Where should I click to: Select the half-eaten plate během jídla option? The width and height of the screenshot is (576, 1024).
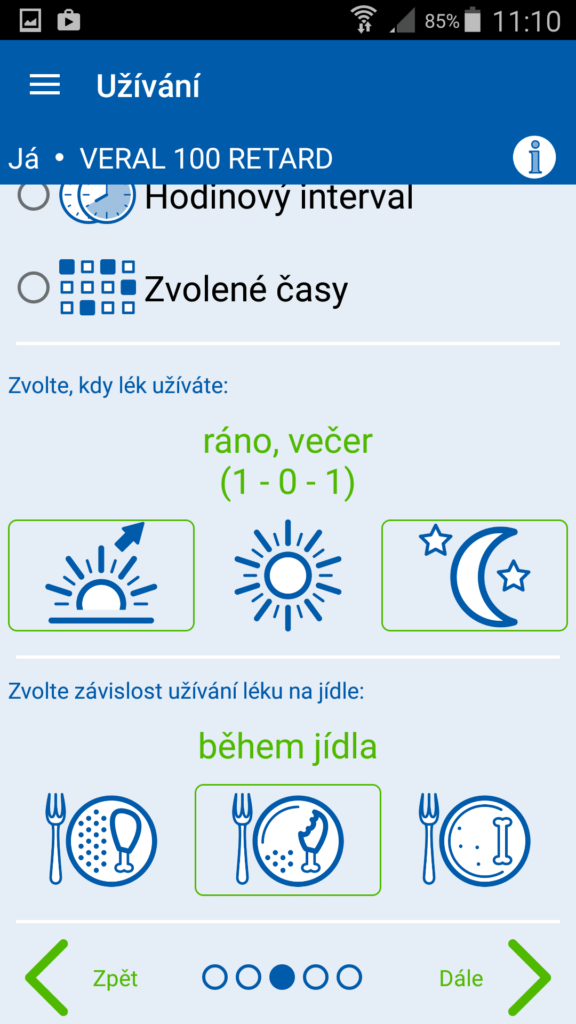click(x=287, y=839)
